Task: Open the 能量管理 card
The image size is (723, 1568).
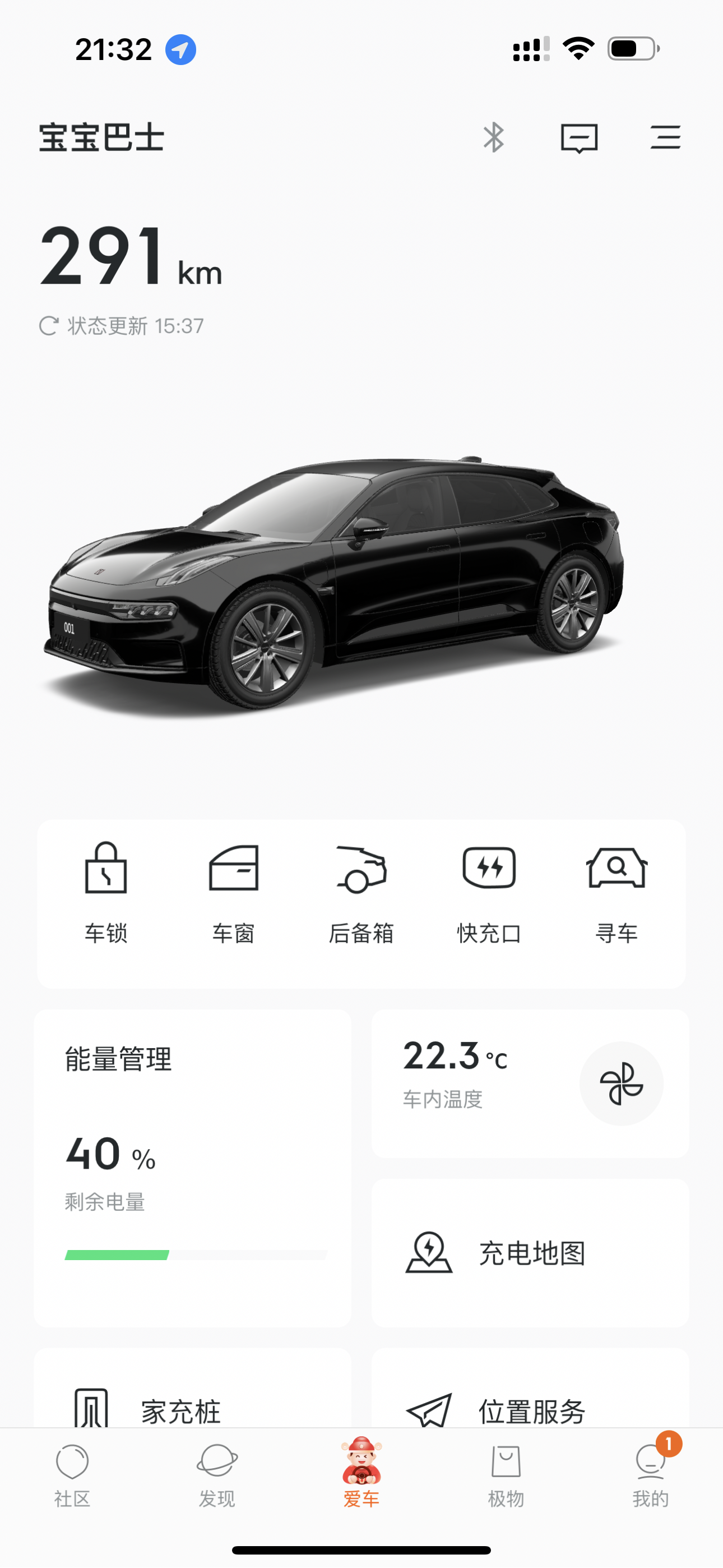Action: 192,1168
